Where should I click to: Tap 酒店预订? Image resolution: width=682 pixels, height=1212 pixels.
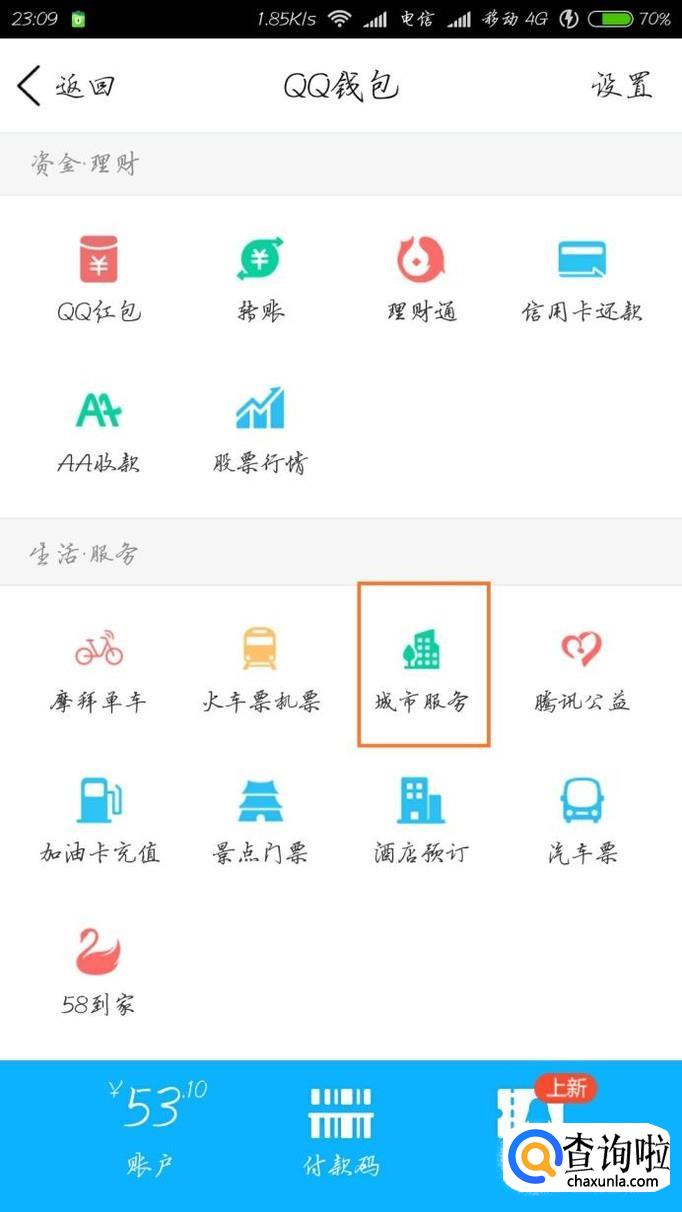[x=422, y=820]
